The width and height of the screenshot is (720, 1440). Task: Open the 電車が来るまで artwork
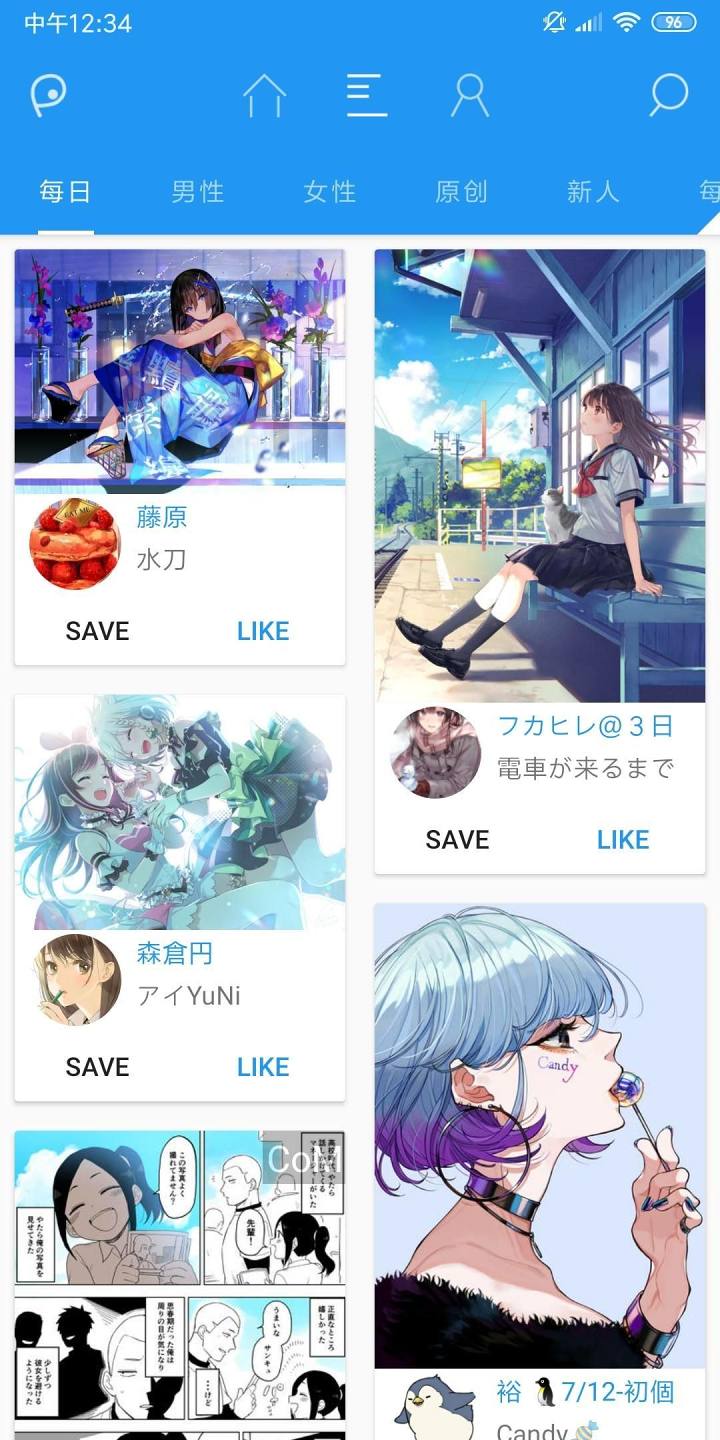(x=540, y=475)
